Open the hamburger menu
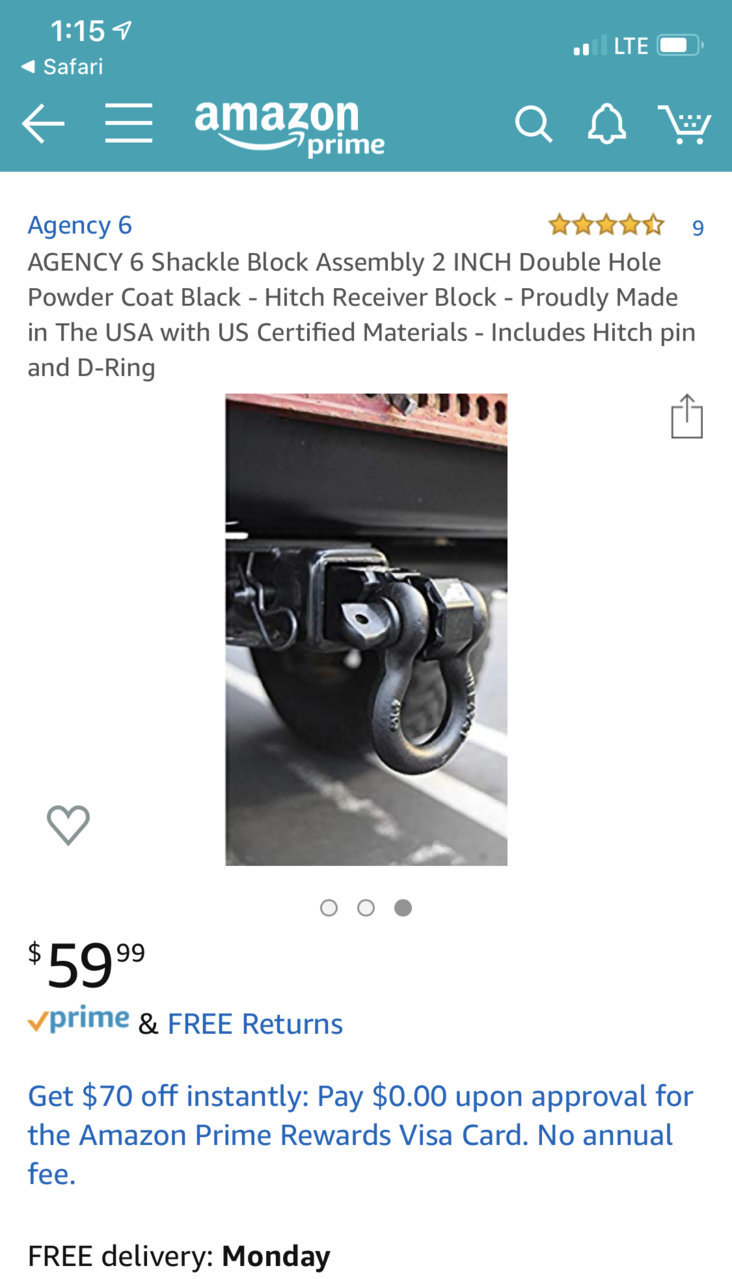The image size is (732, 1279). (x=129, y=124)
